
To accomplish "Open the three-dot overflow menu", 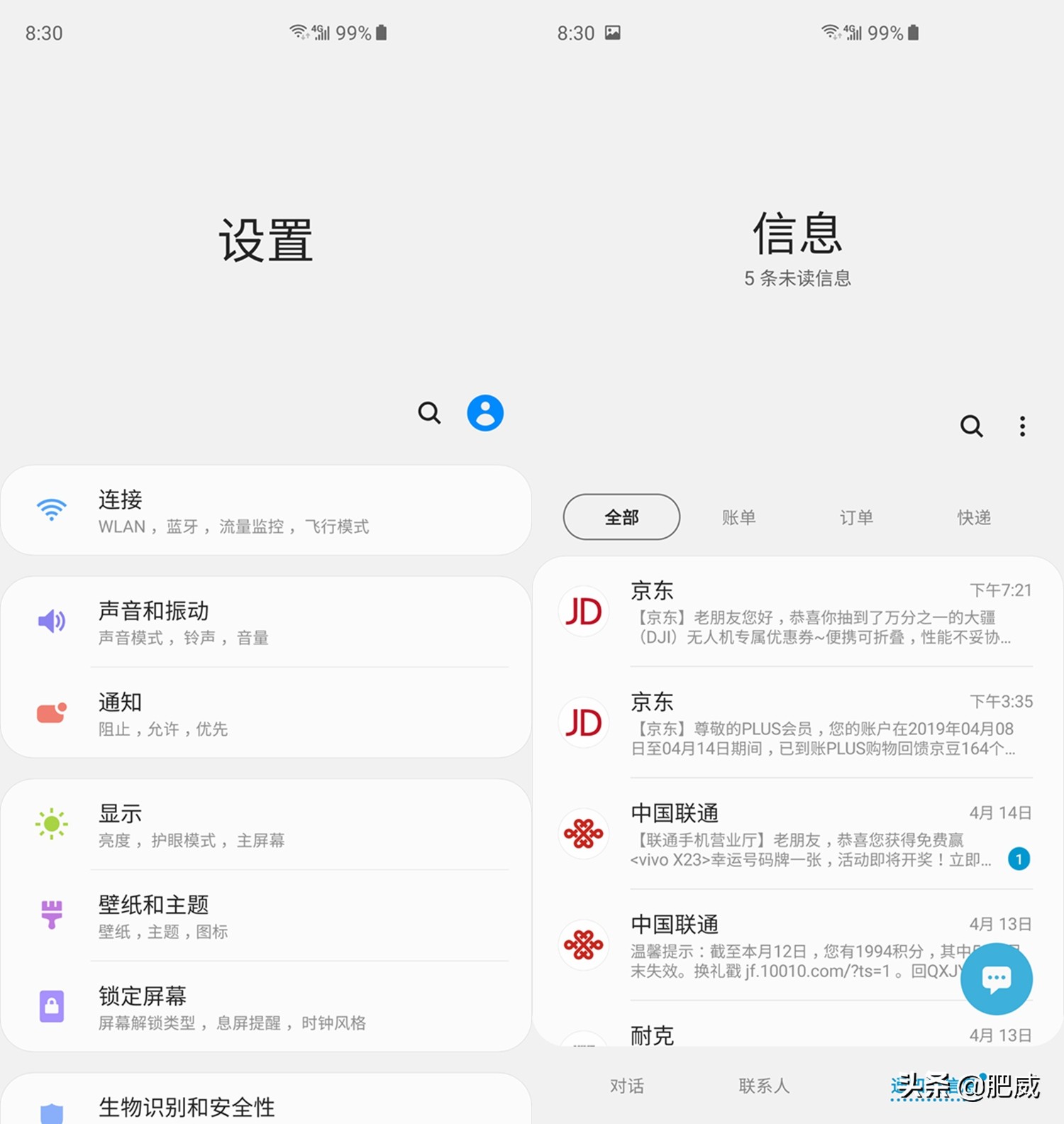I will [x=1022, y=426].
